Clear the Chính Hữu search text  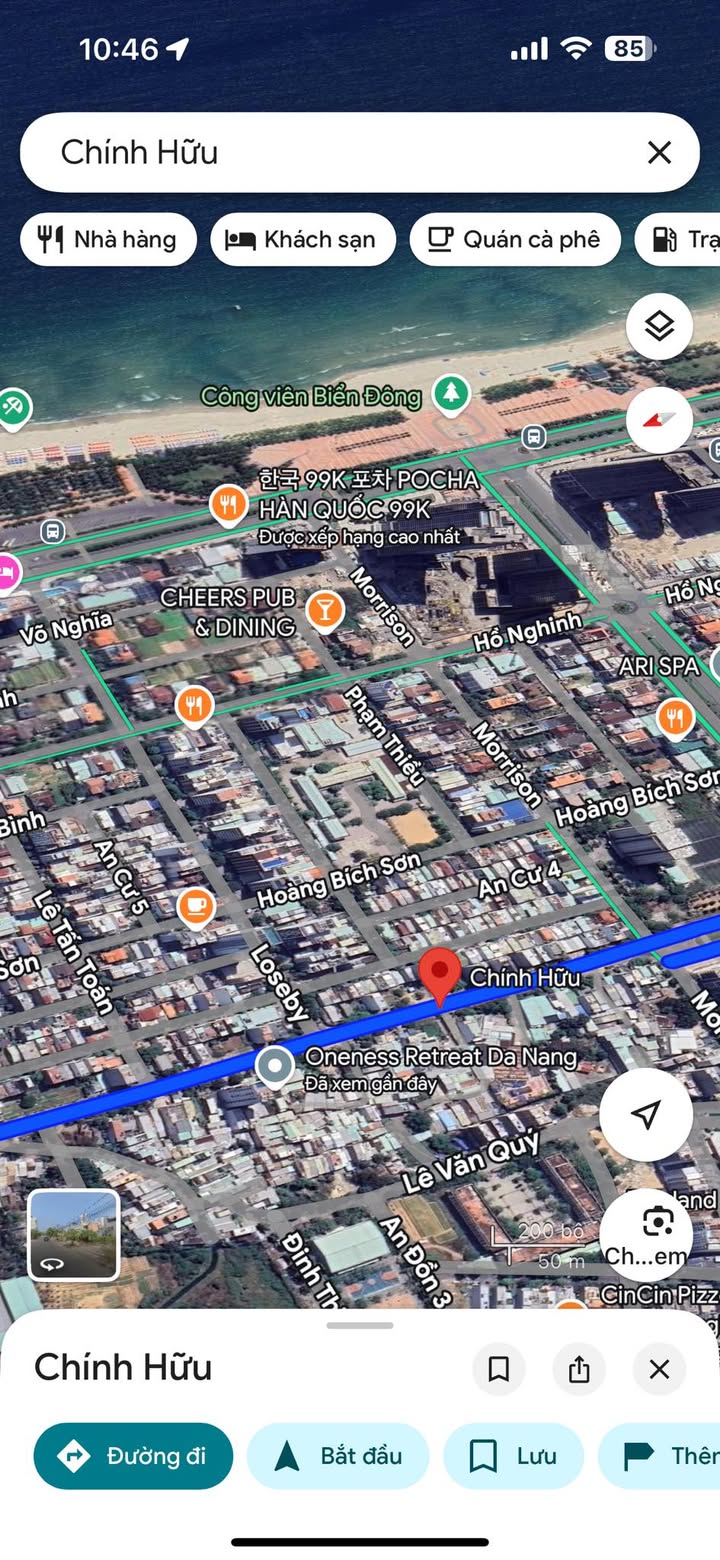coord(659,152)
